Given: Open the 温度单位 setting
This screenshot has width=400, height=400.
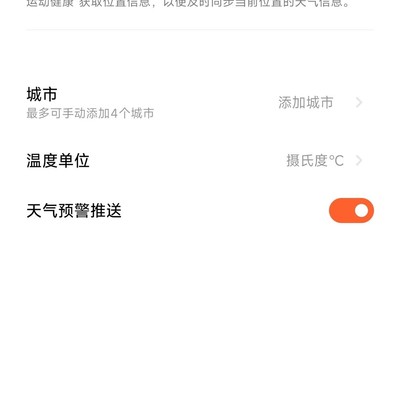Looking at the screenshot, I should coord(200,161).
